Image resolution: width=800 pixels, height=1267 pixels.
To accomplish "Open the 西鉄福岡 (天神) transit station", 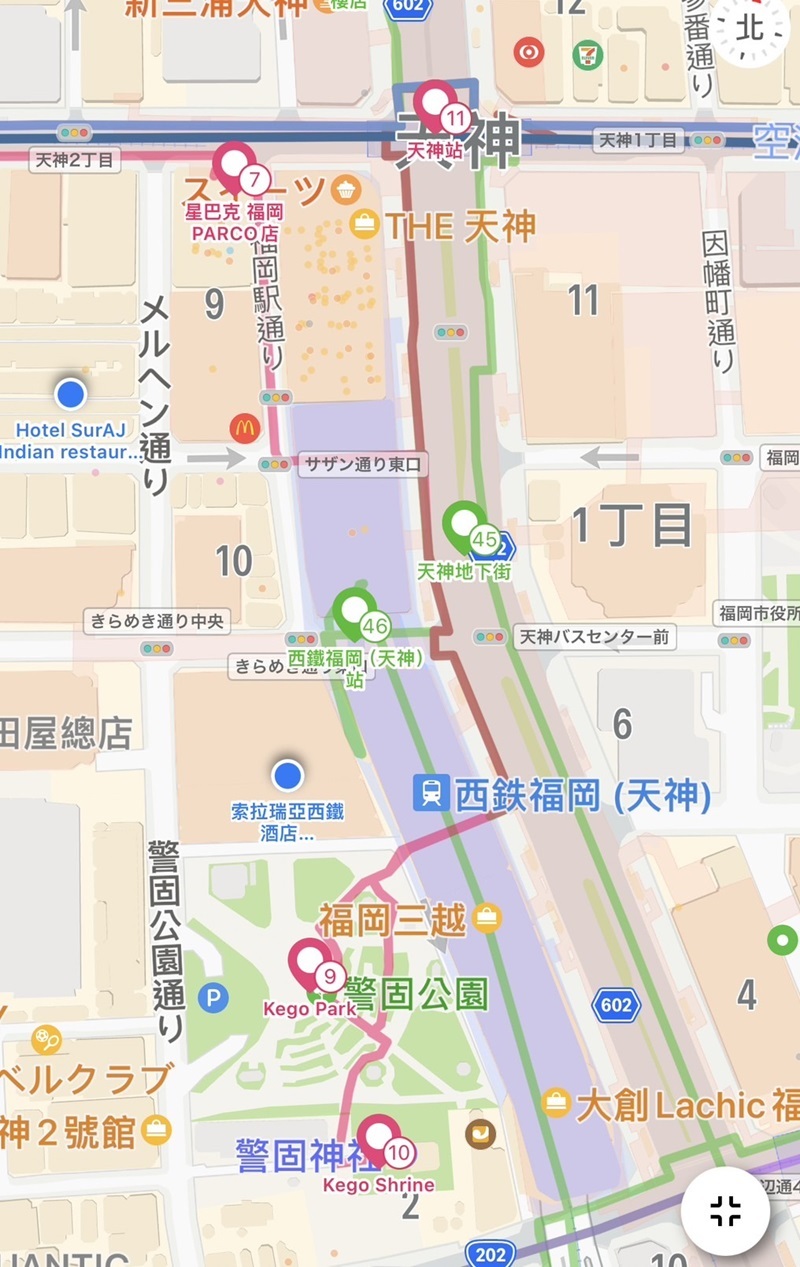I will (431, 794).
